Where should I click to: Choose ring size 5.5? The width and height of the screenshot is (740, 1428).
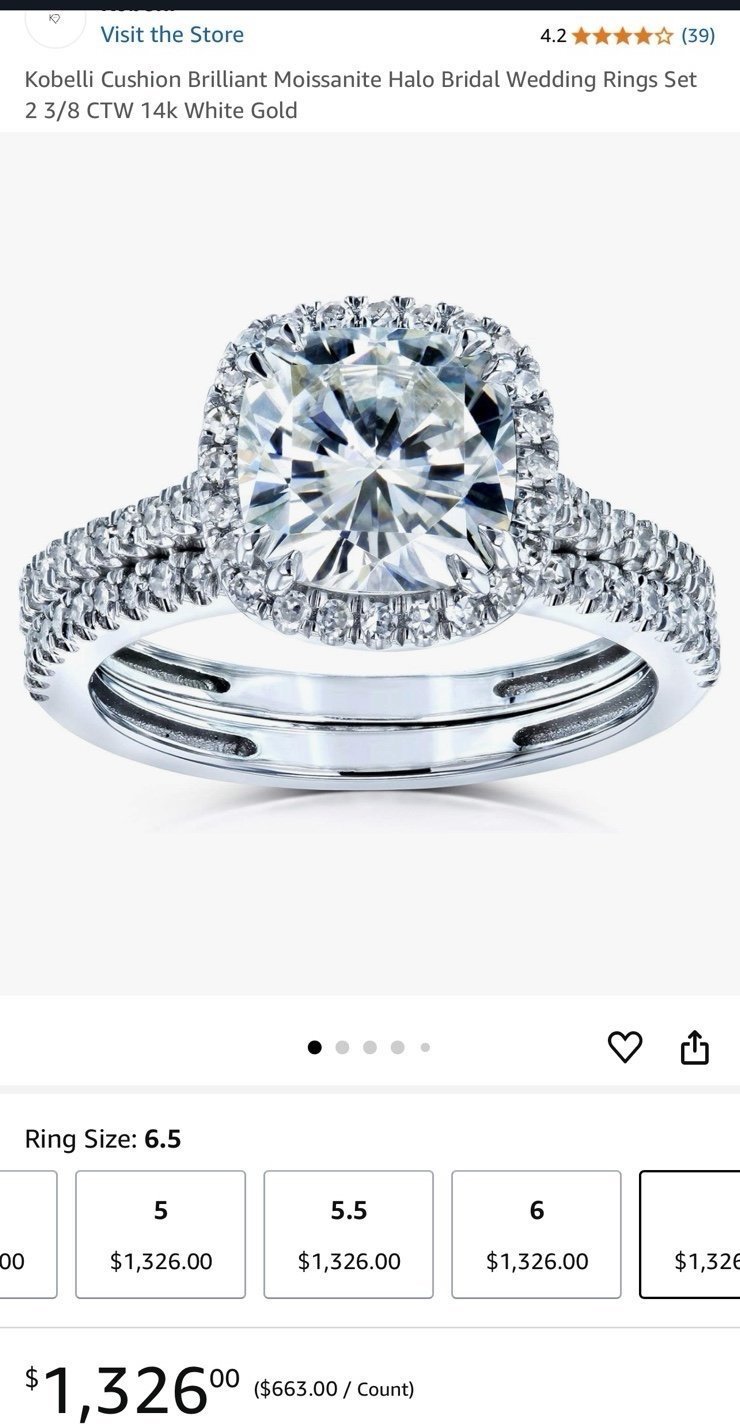348,1234
